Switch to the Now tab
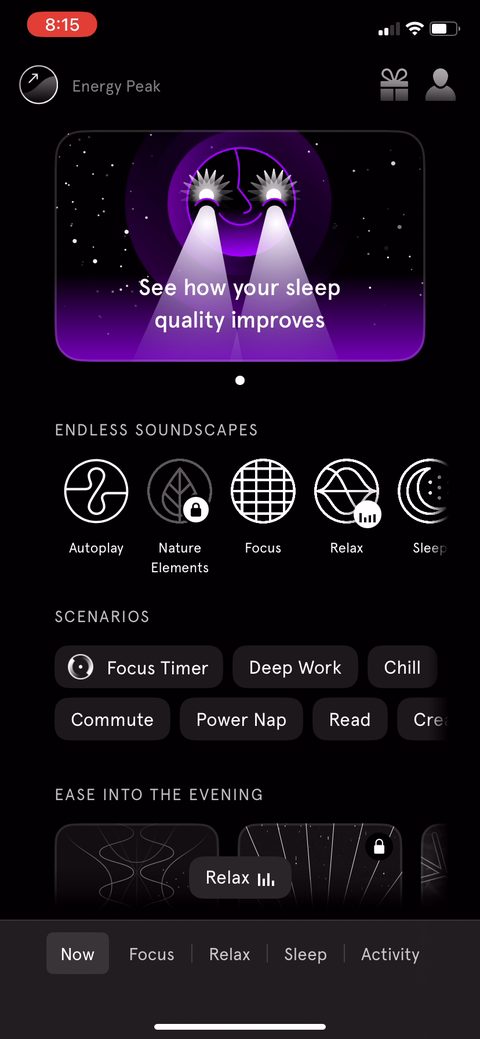This screenshot has height=1039, width=480. [78, 954]
